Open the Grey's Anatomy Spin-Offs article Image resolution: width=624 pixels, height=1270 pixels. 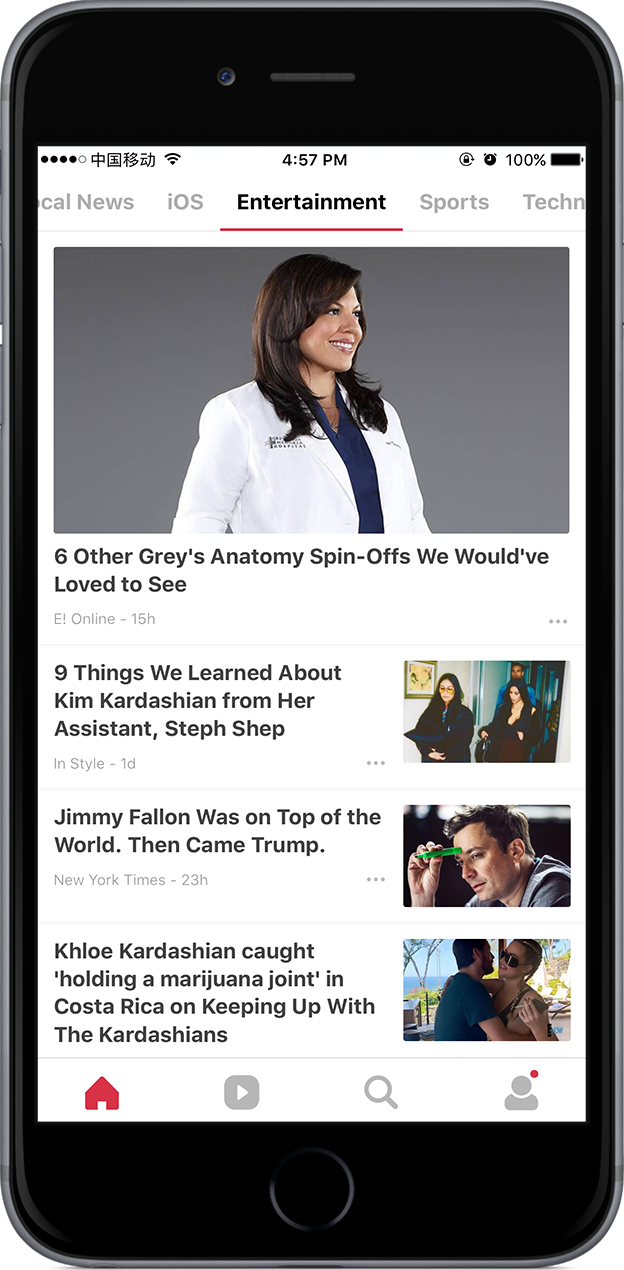[301, 570]
